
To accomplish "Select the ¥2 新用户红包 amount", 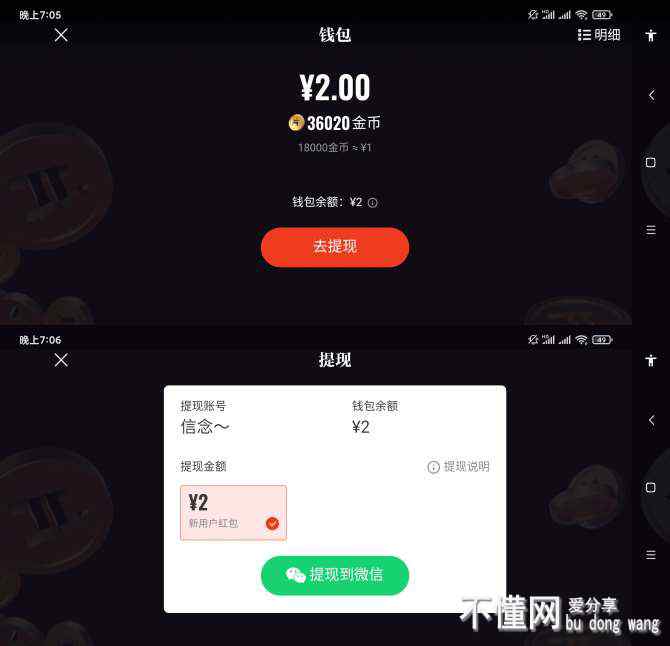I will [x=233, y=512].
